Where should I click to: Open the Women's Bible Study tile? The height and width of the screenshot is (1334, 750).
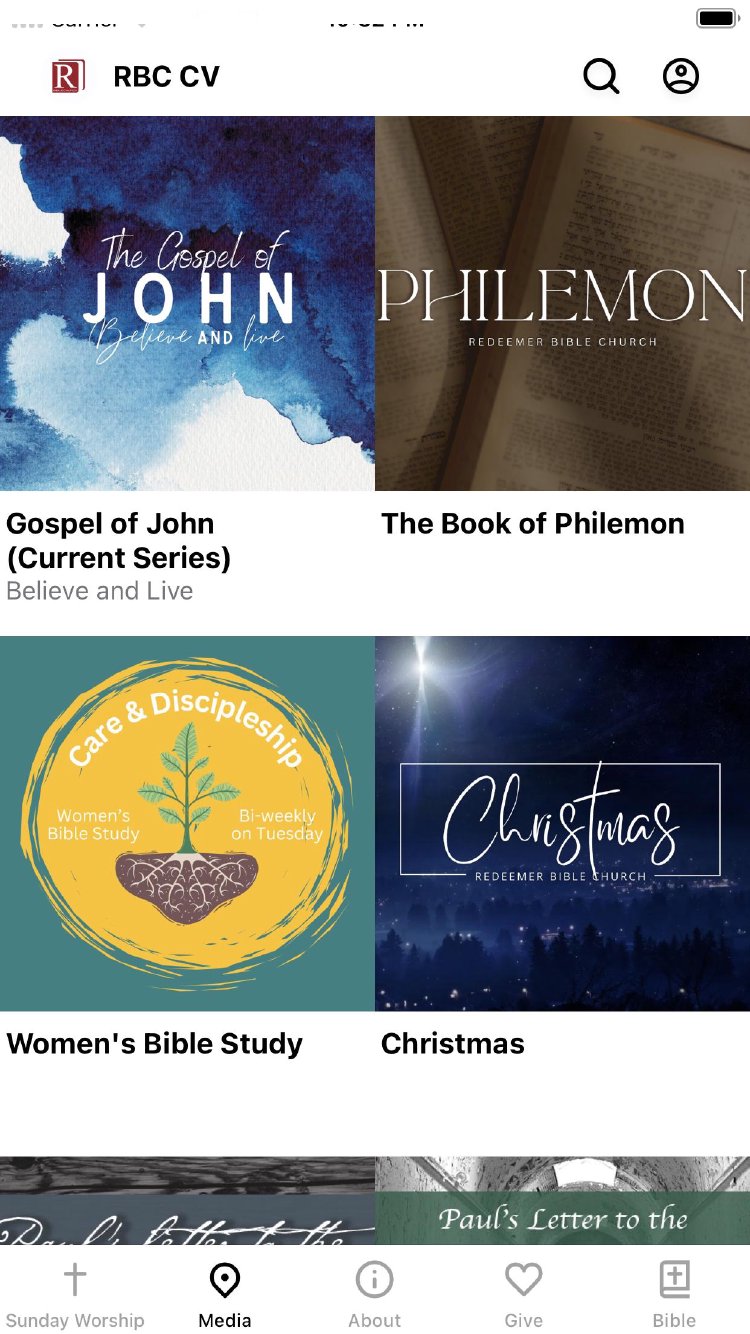click(x=187, y=823)
